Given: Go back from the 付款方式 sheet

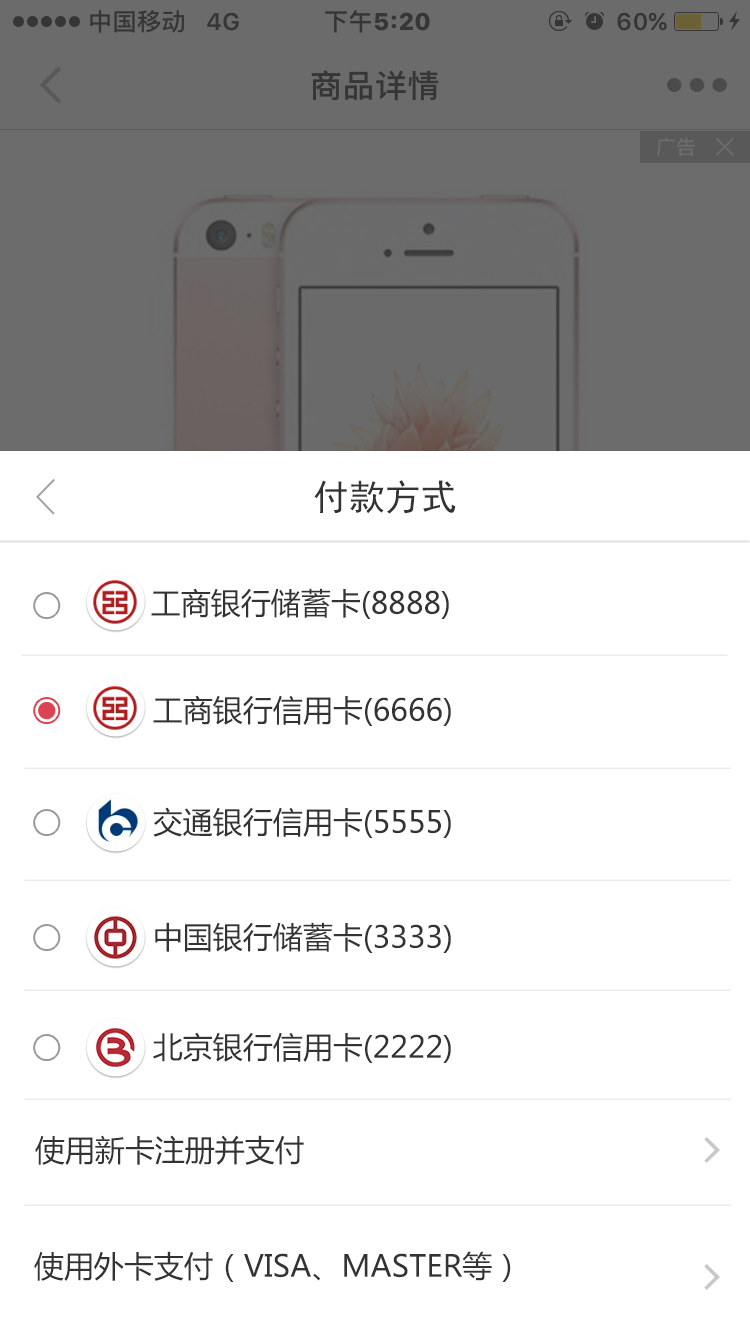Looking at the screenshot, I should coord(46,497).
